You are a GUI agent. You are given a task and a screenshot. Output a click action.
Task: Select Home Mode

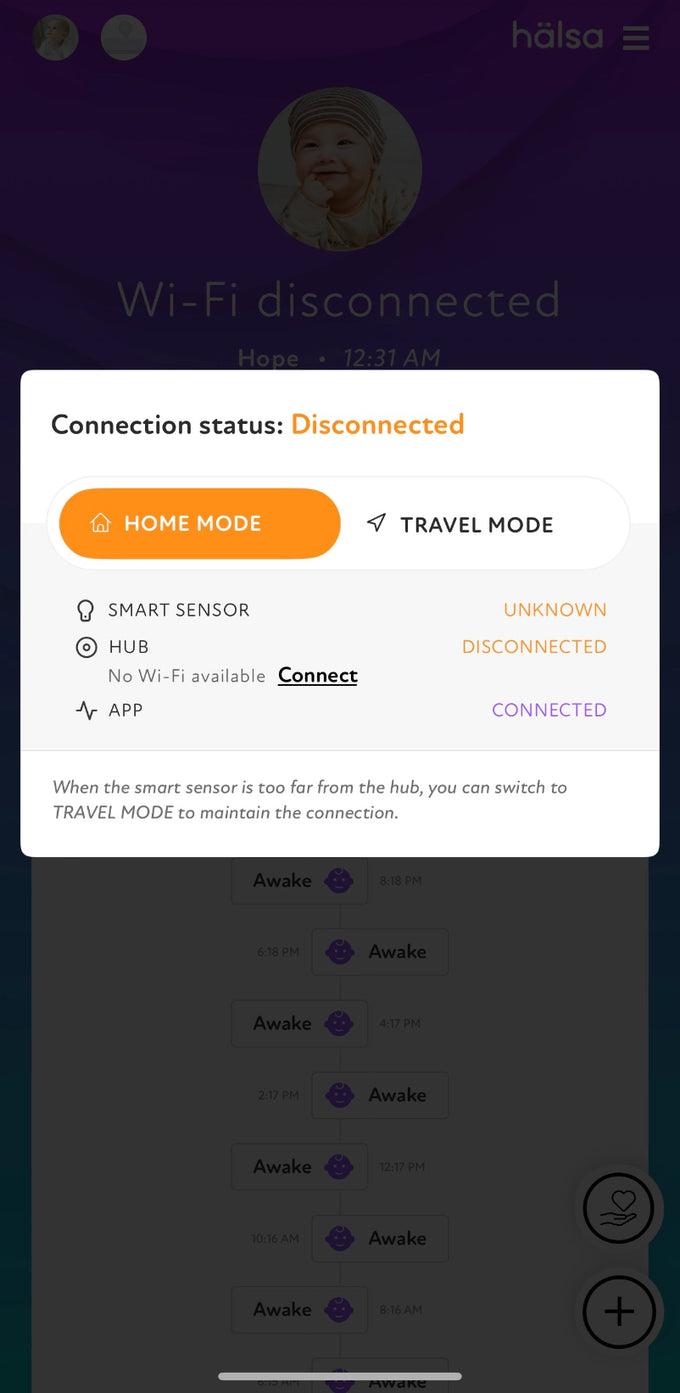[200, 523]
